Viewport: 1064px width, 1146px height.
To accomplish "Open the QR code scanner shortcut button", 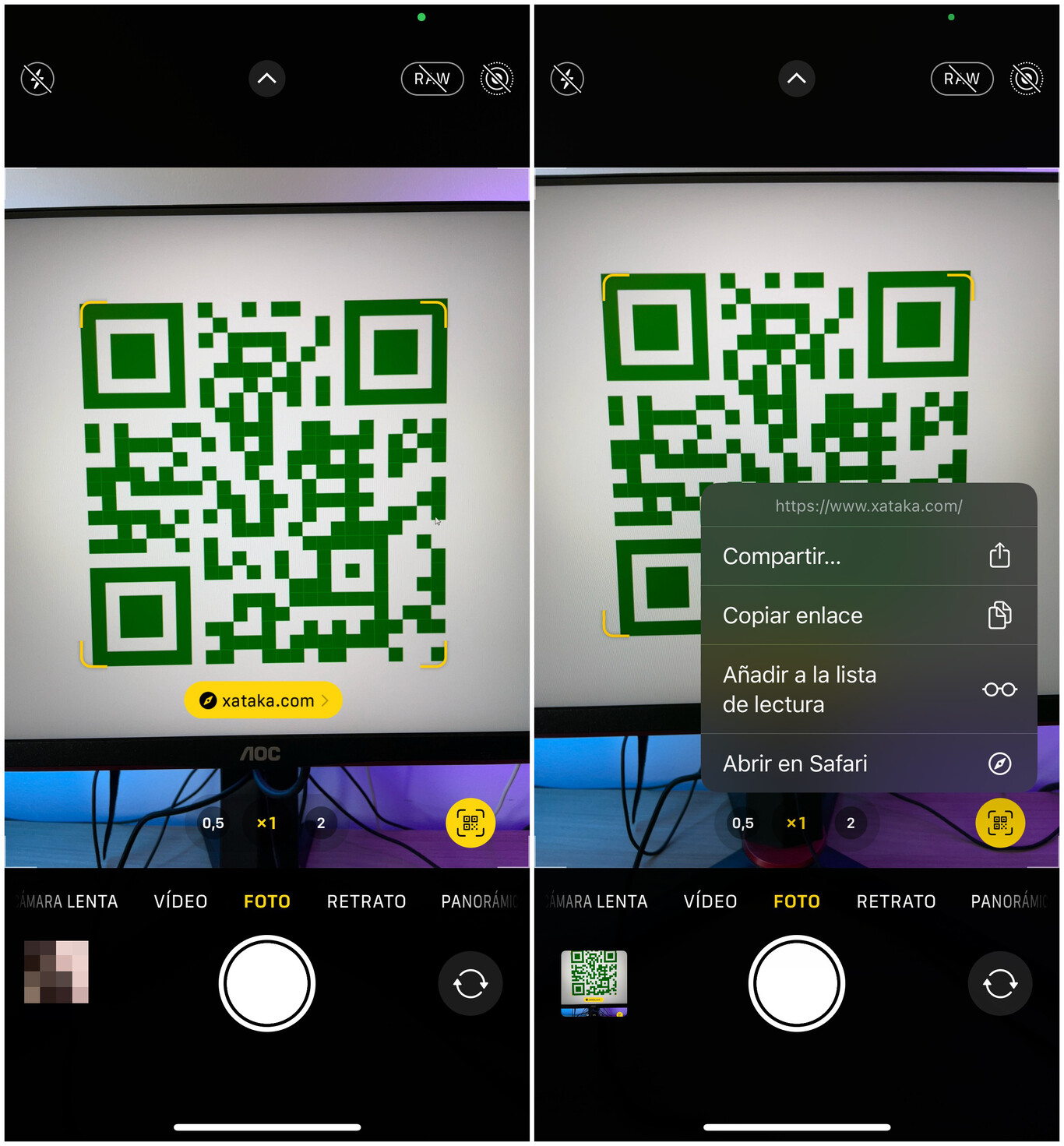I will click(471, 823).
